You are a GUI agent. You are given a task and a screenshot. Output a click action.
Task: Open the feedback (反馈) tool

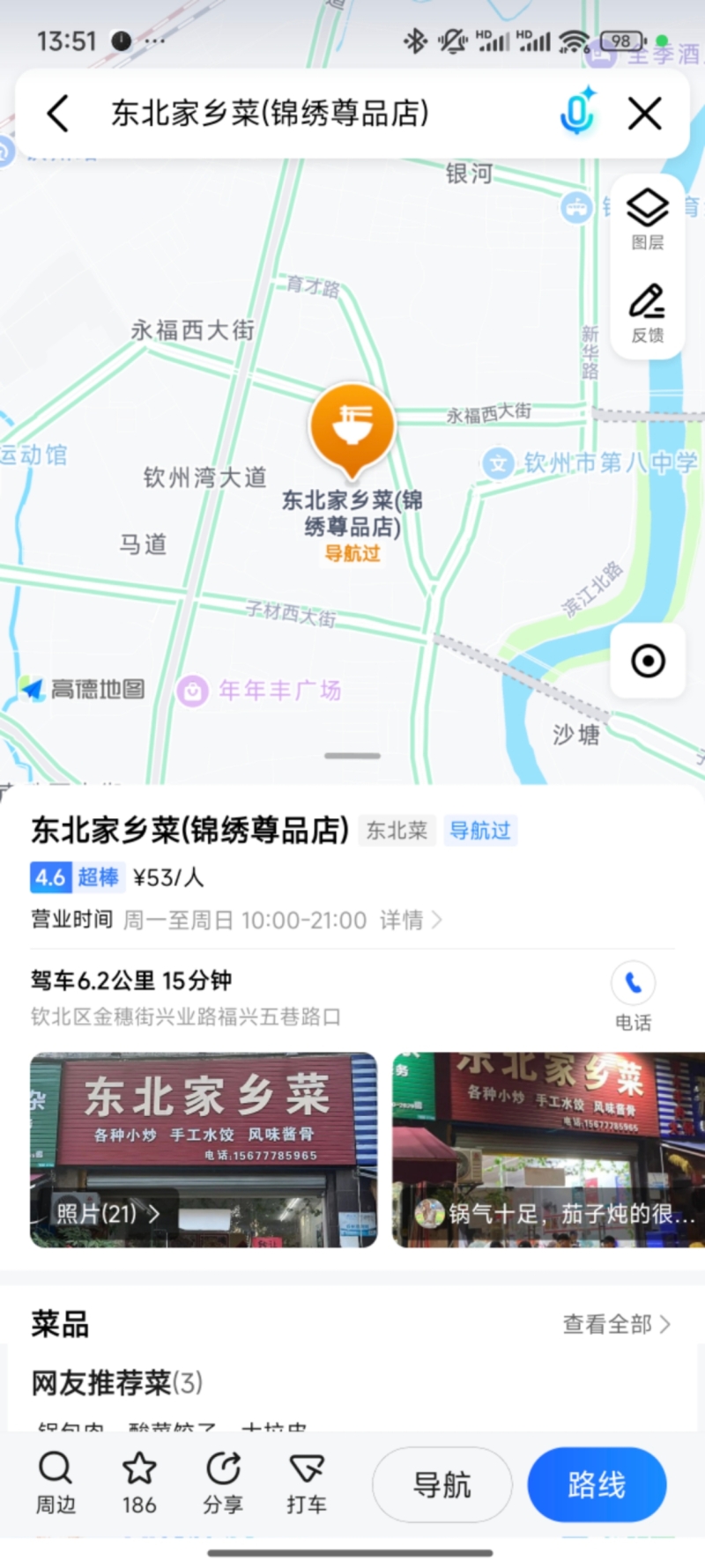pyautogui.click(x=648, y=313)
